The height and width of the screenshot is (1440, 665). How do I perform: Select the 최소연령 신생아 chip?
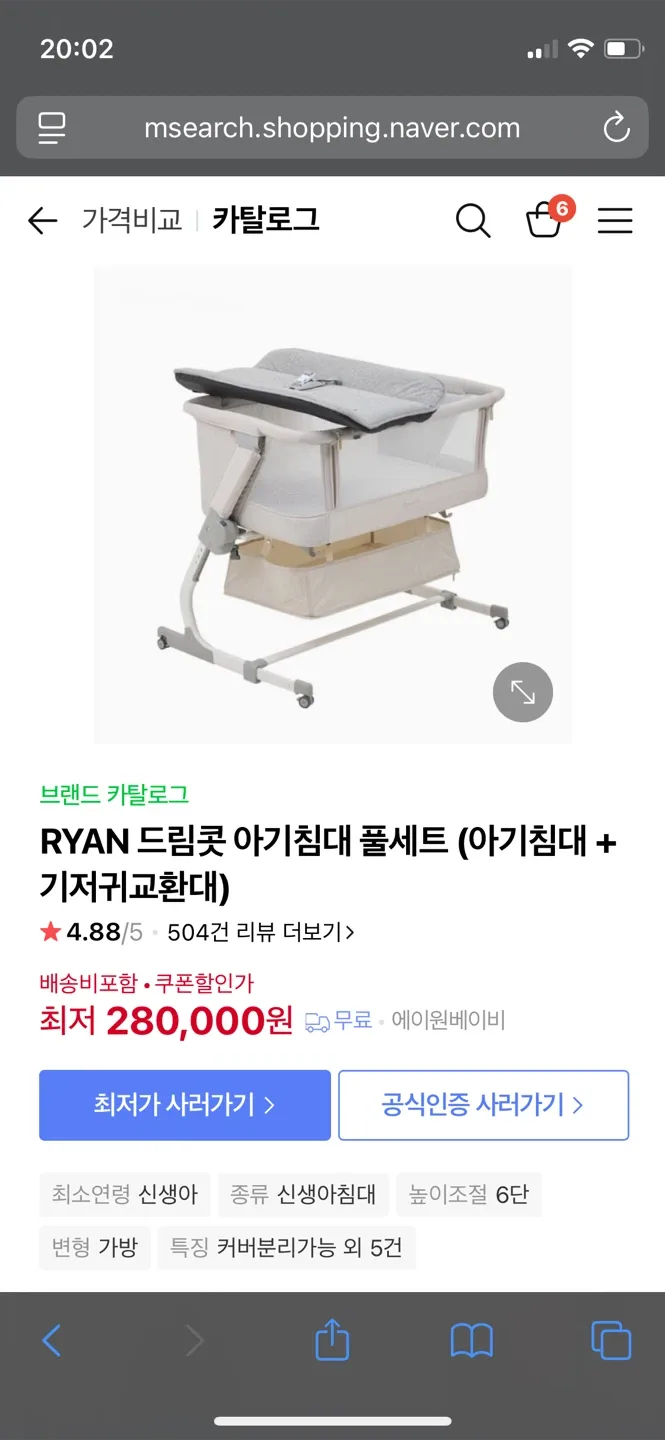(125, 1194)
